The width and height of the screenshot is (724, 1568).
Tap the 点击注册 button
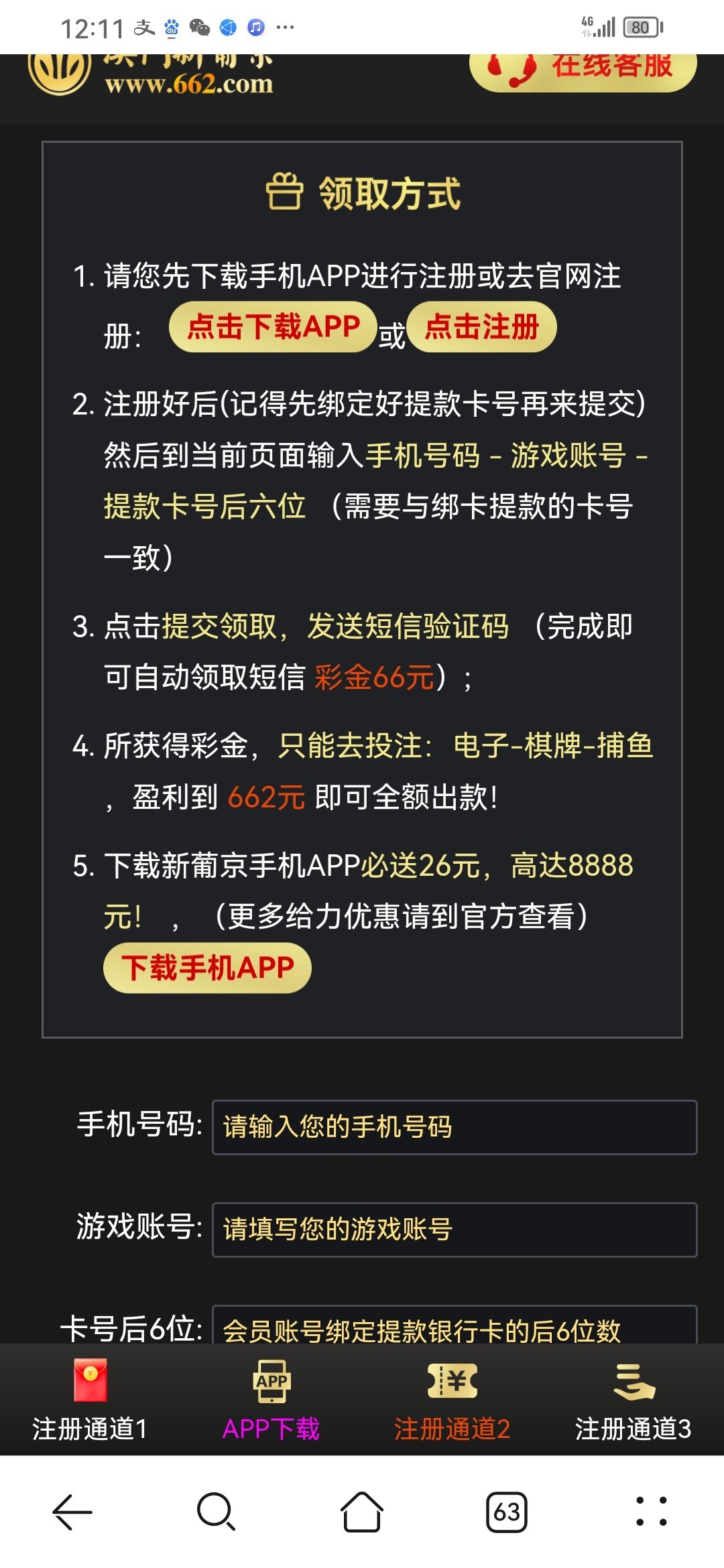(x=481, y=327)
